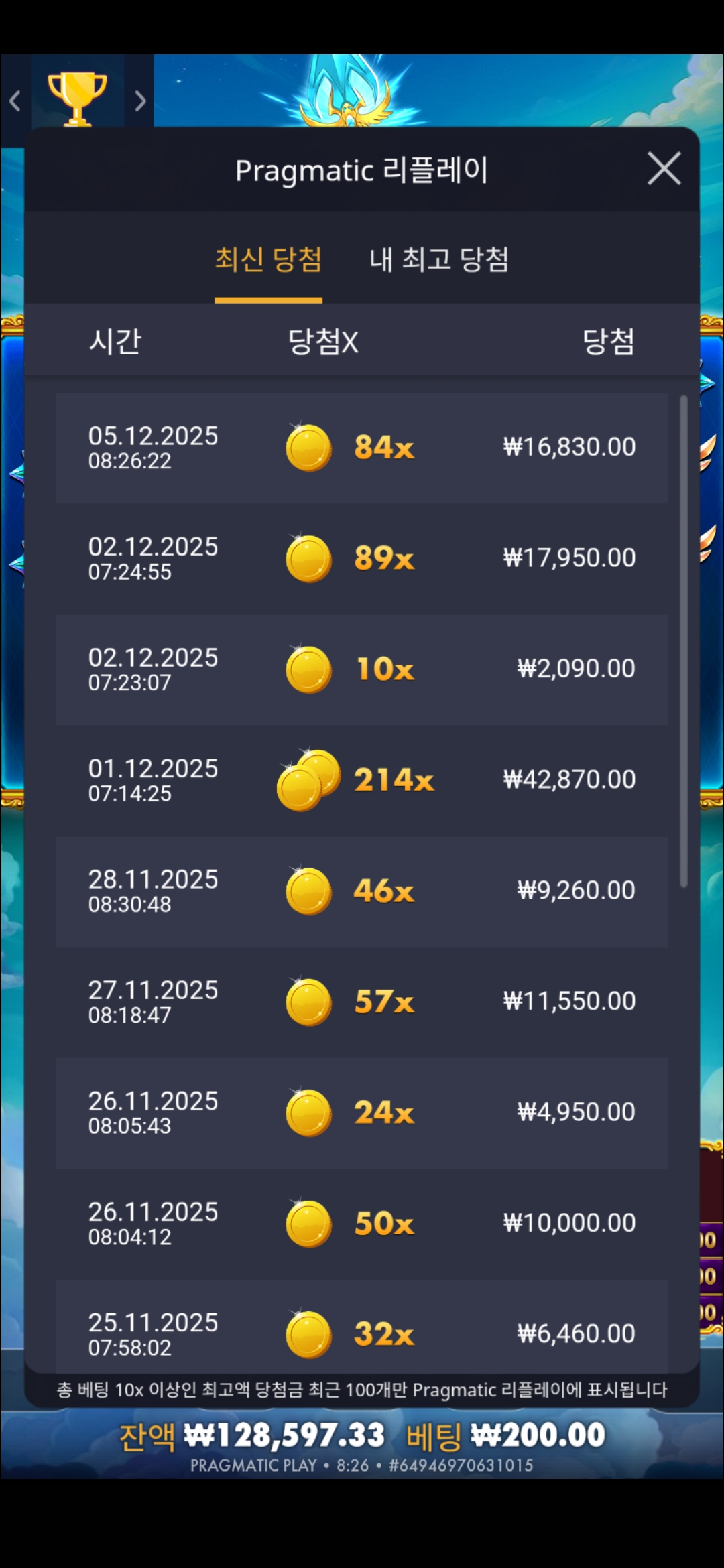Open the 50x replay of ₩10,000.00

pyautogui.click(x=361, y=1224)
